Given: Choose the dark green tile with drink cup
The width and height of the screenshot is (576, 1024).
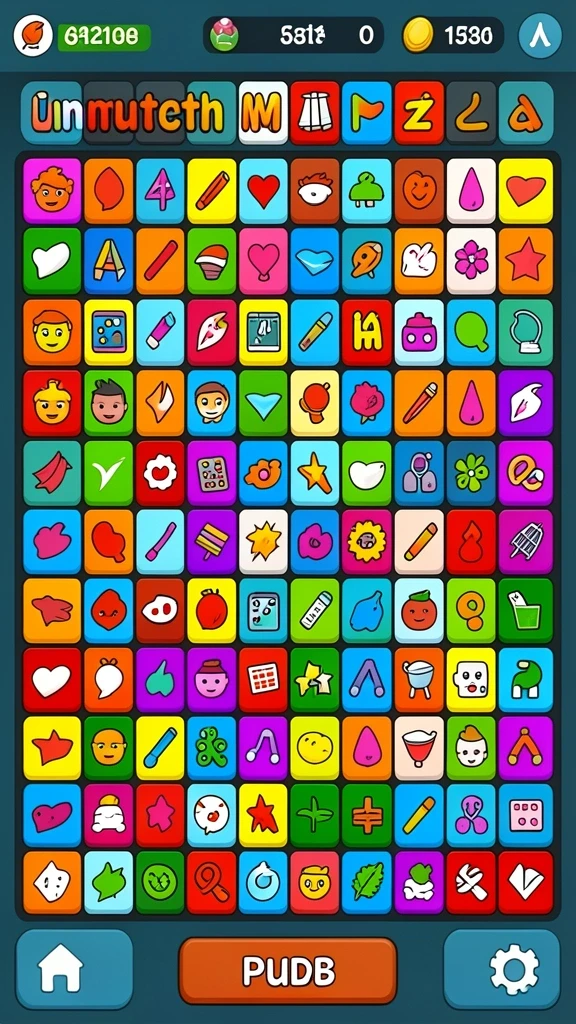Looking at the screenshot, I should (x=526, y=611).
